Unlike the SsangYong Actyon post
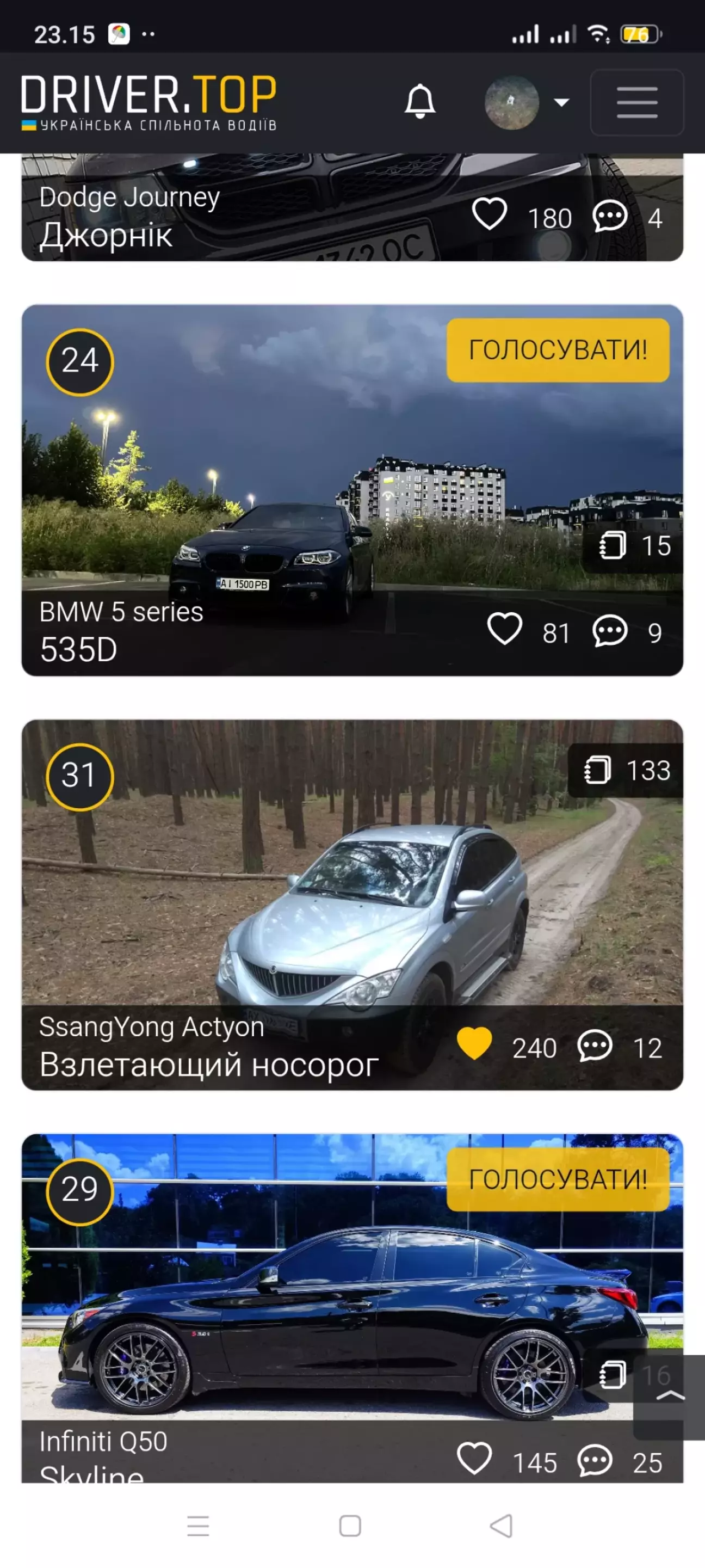Viewport: 705px width, 1568px height. (474, 1043)
